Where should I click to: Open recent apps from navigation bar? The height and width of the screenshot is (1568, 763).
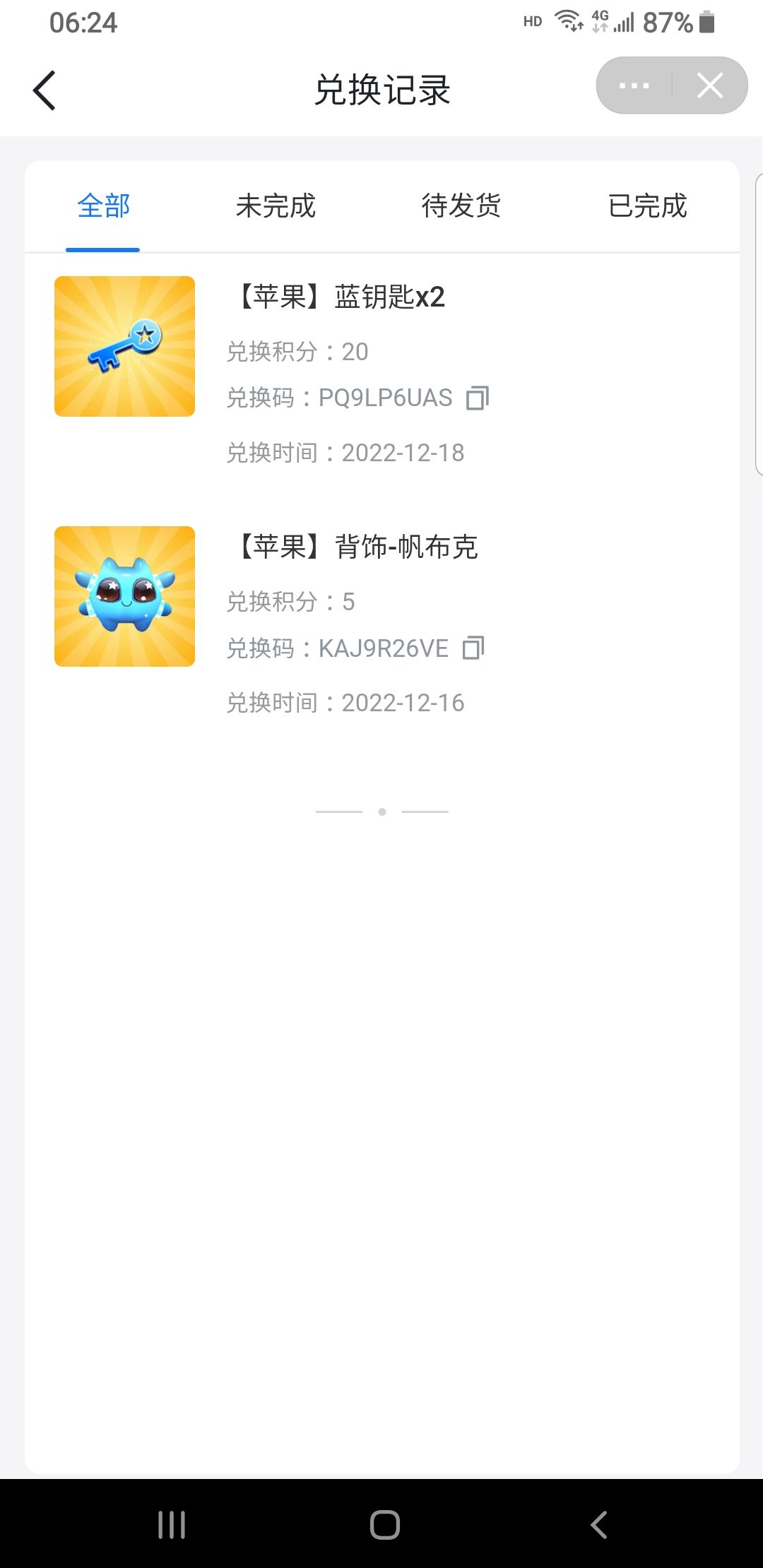(172, 1524)
